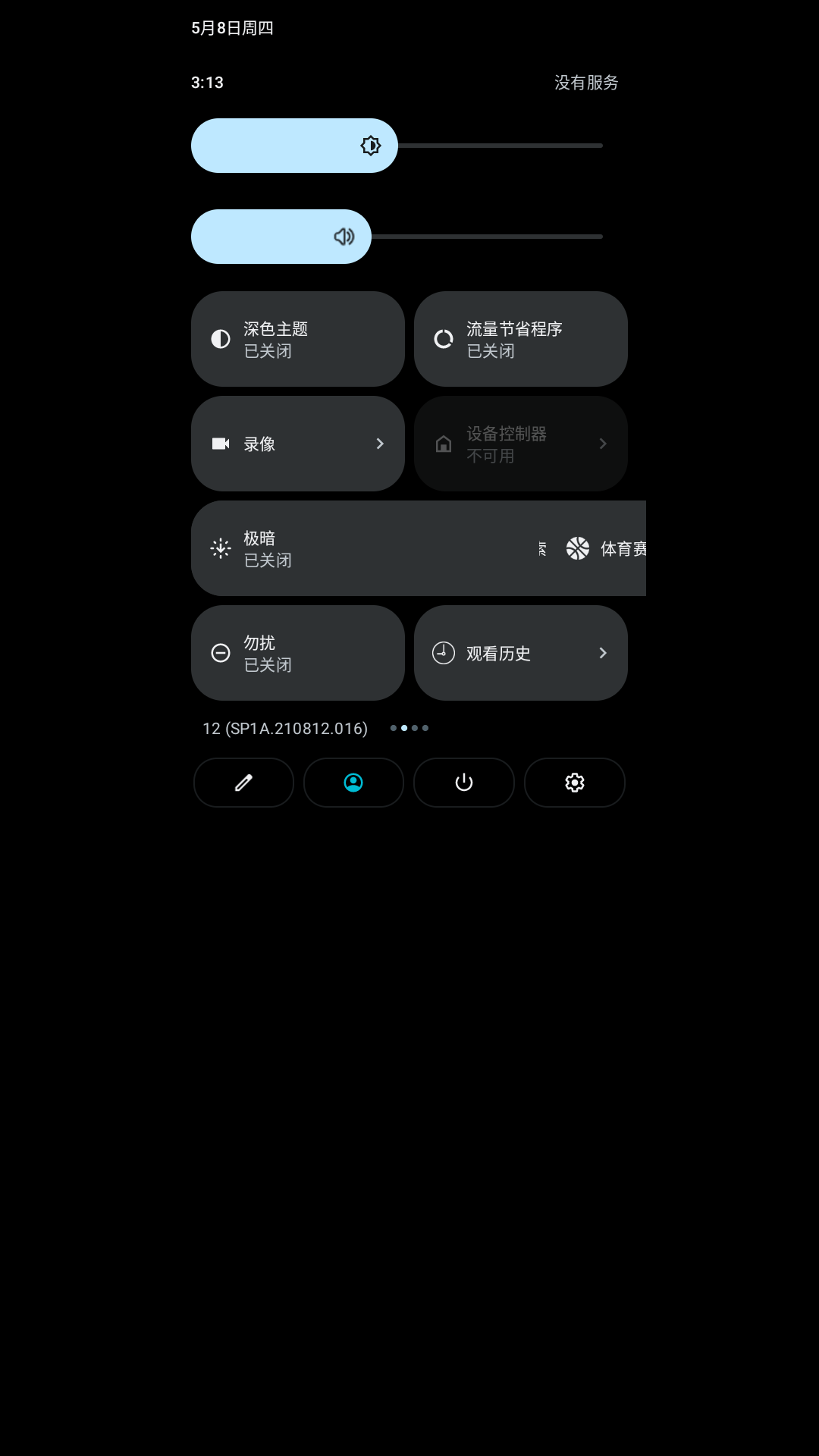Tap the video camera icon on the 录像 tile
Viewport: 819px width, 1456px height.
click(220, 444)
